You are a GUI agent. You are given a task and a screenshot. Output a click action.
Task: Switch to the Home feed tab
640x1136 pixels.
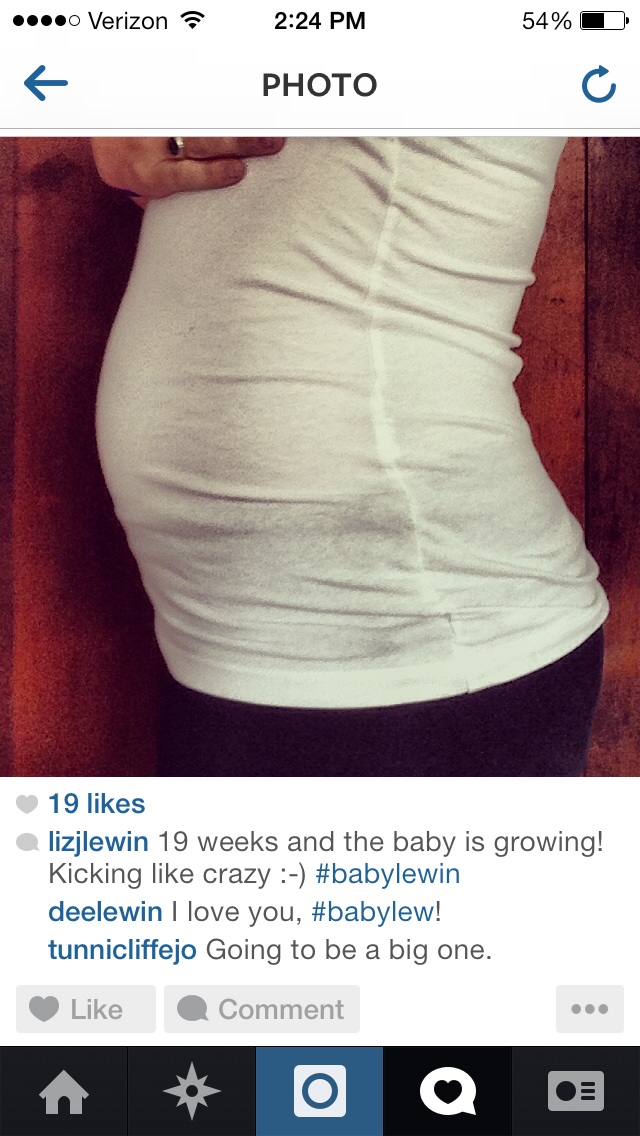63,1091
